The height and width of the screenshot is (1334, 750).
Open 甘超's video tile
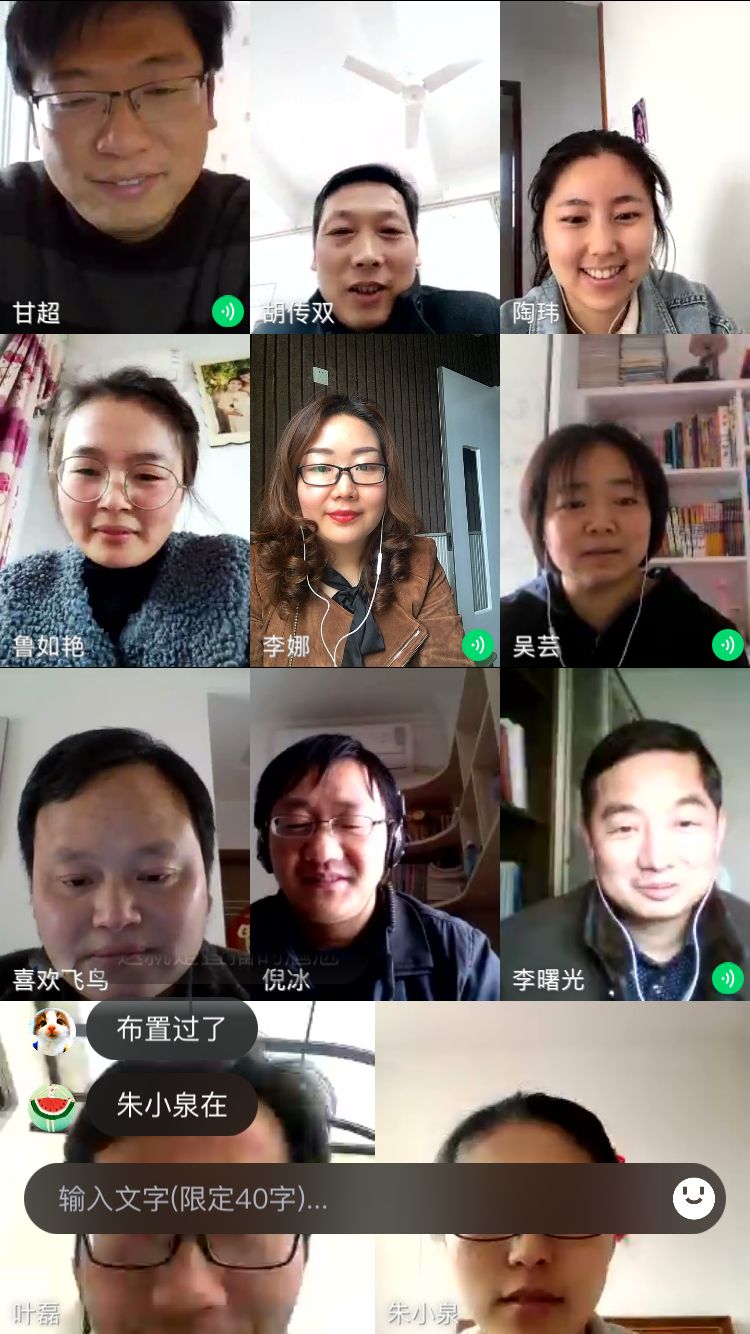tap(124, 166)
